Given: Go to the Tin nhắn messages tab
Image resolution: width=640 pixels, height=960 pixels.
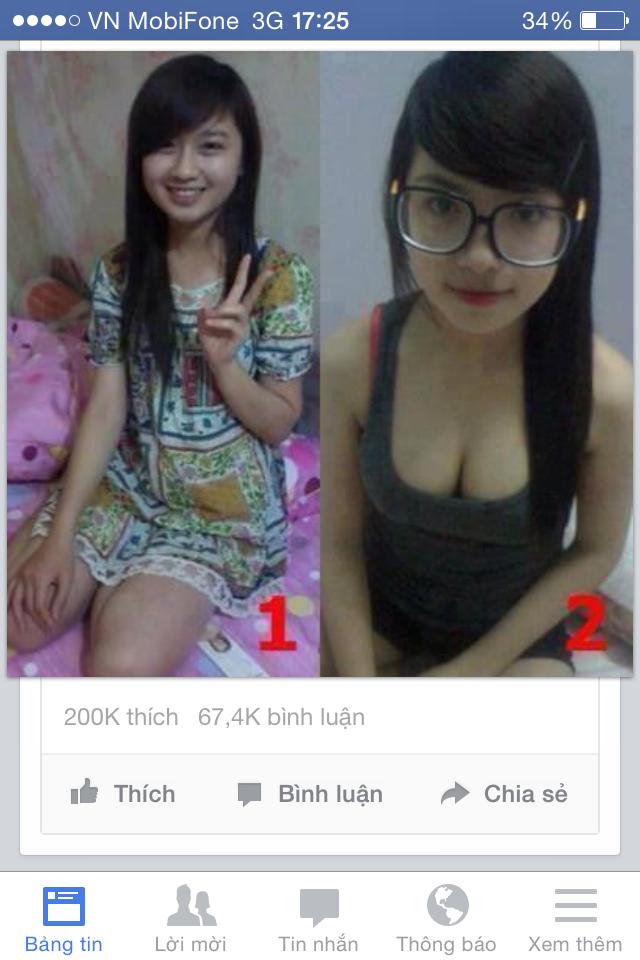Looking at the screenshot, I should [319, 919].
